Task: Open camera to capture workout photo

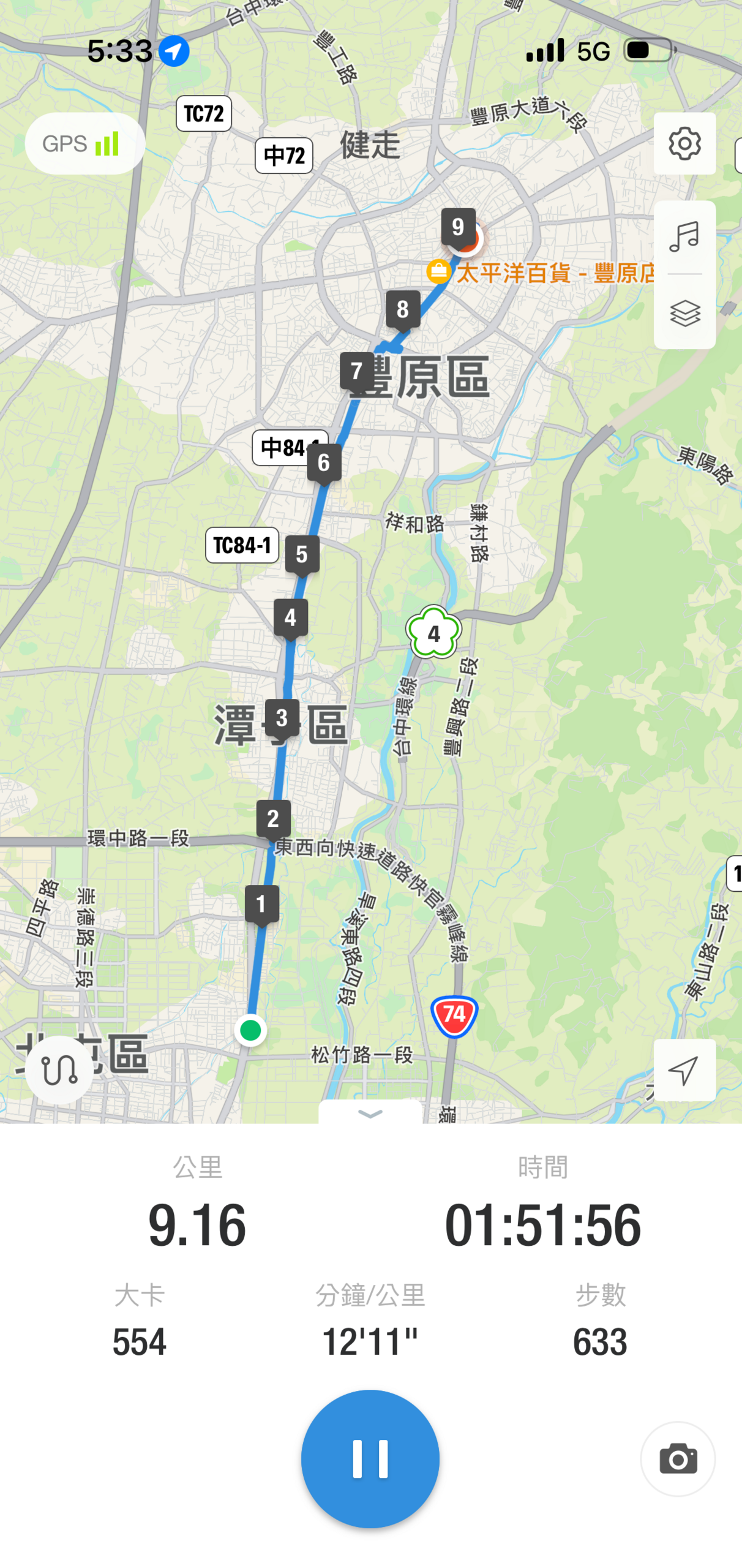Action: (677, 1459)
